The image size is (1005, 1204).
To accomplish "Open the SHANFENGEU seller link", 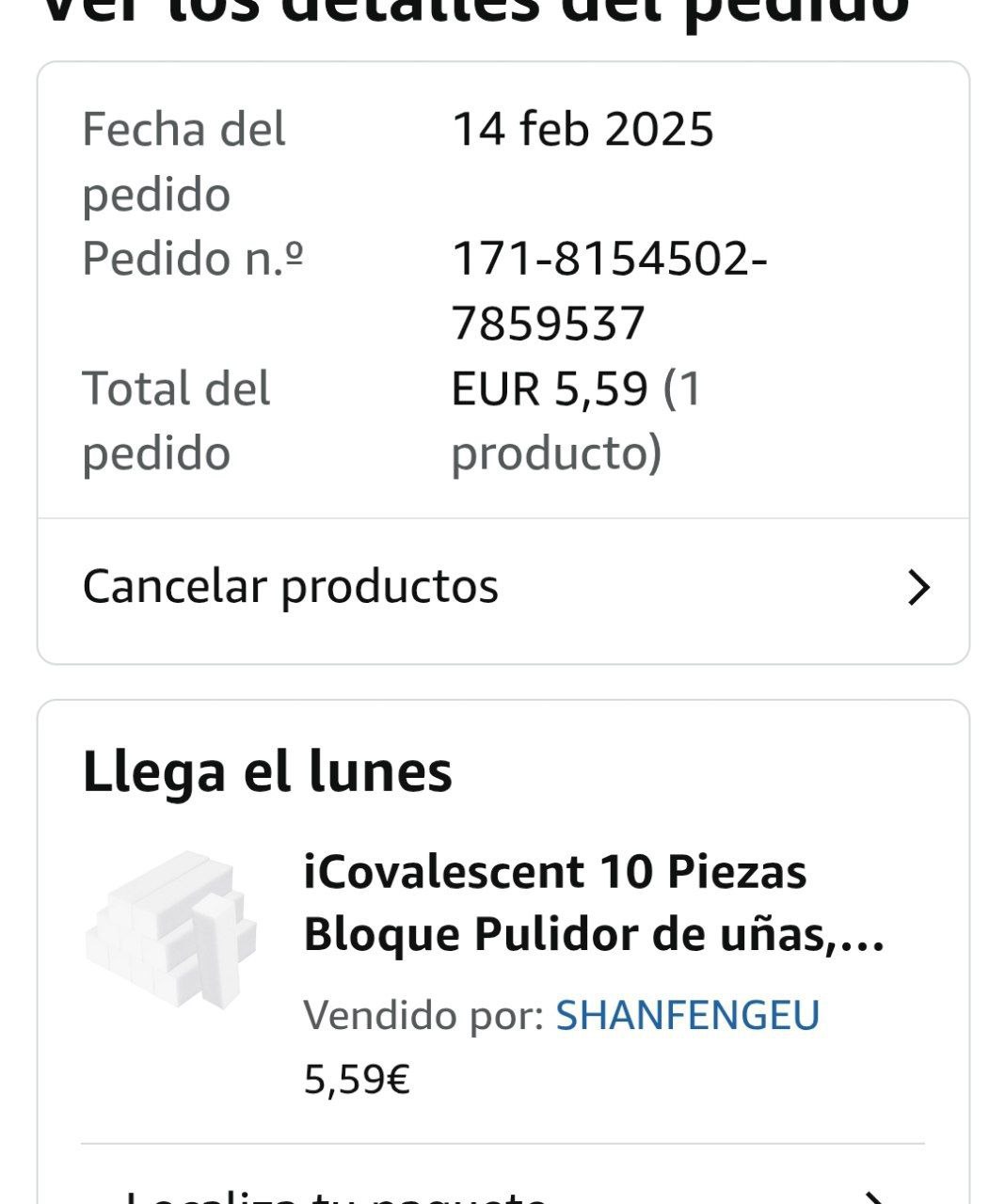I will (x=687, y=1016).
